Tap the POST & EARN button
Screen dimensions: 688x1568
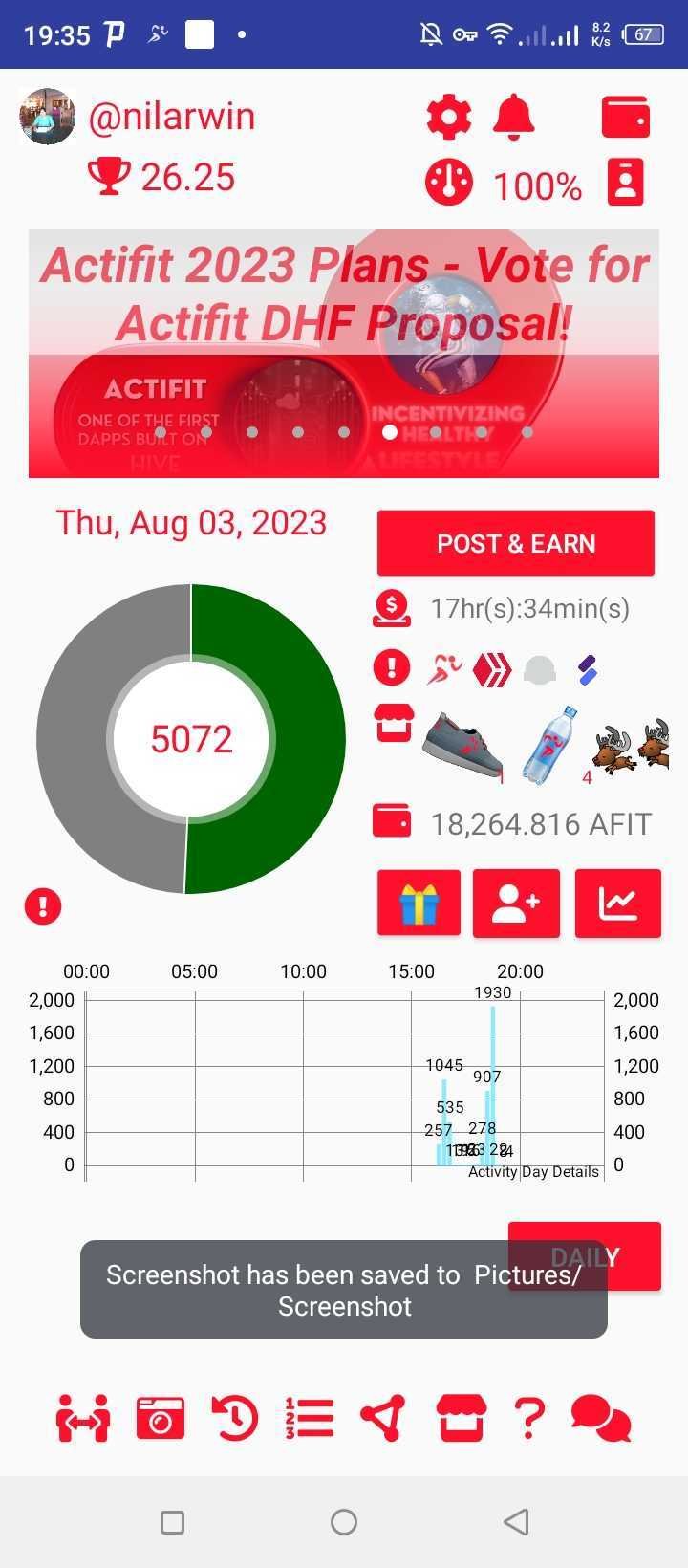point(516,543)
